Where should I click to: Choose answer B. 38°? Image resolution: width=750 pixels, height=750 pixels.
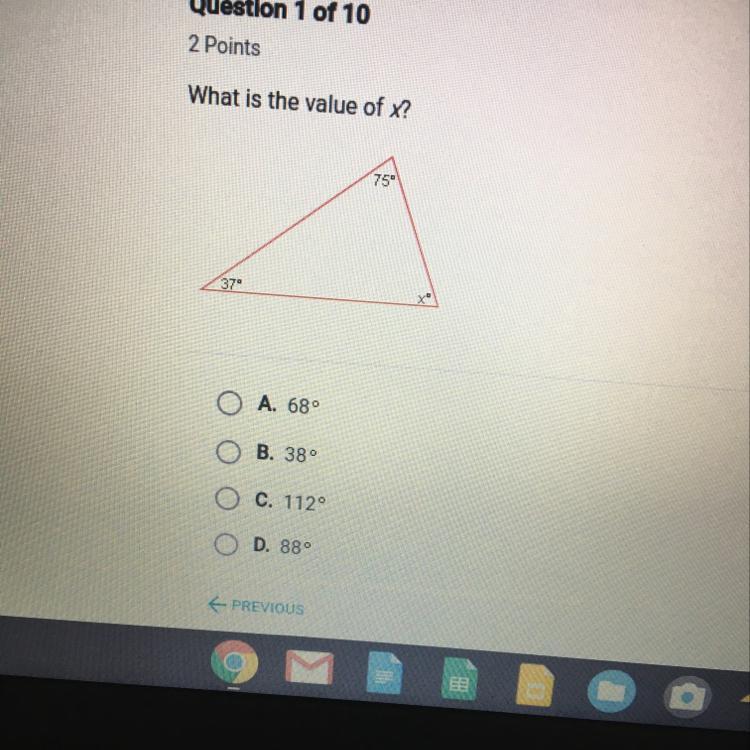click(227, 453)
